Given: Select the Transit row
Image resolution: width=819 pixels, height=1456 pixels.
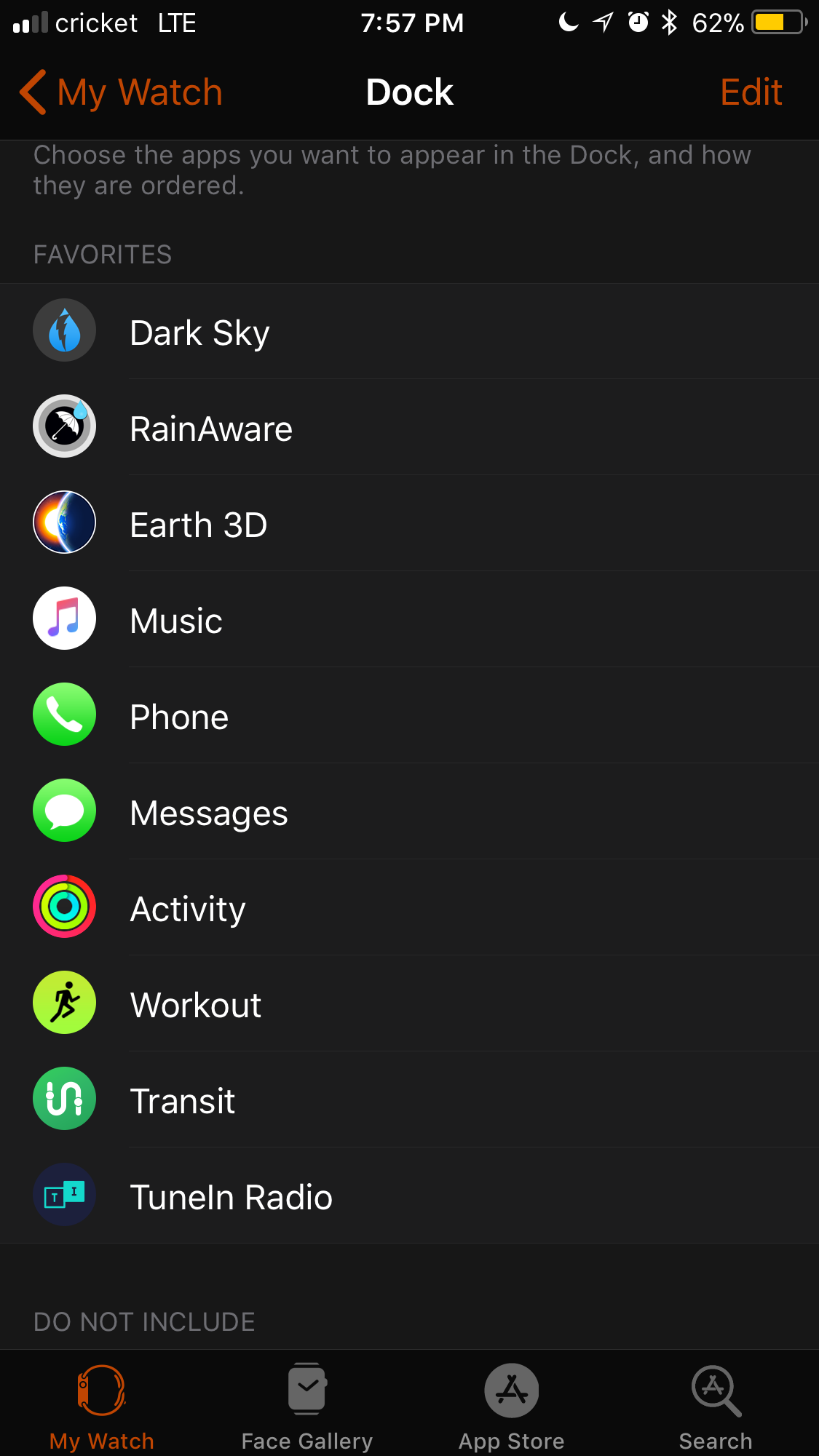Looking at the screenshot, I should [409, 1100].
